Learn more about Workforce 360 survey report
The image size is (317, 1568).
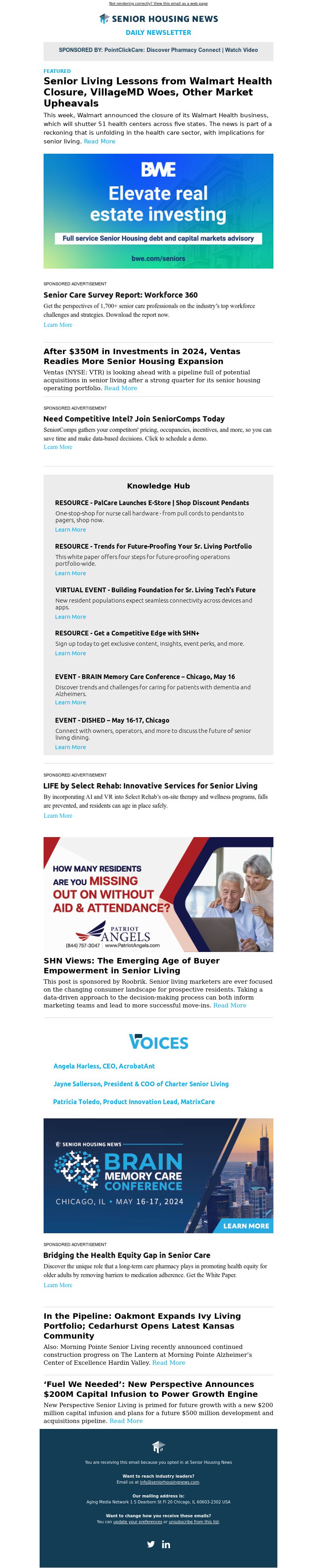tap(58, 325)
